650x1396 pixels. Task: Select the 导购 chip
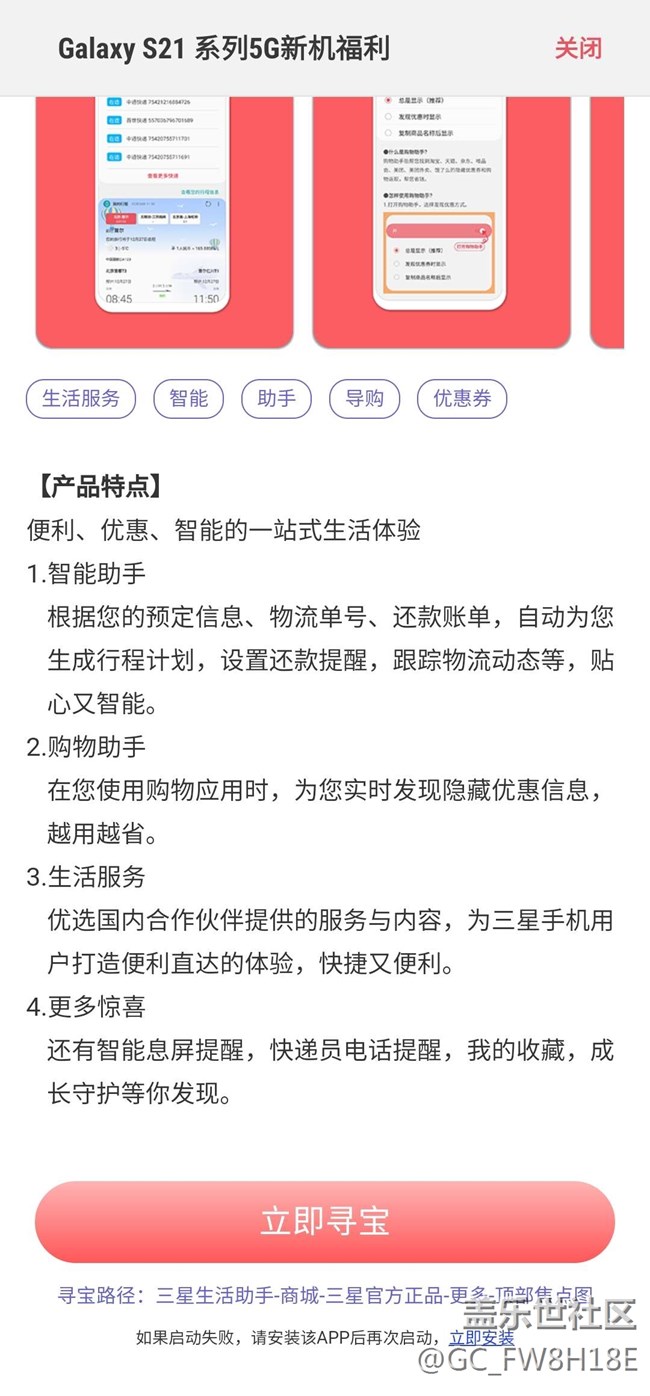[365, 398]
